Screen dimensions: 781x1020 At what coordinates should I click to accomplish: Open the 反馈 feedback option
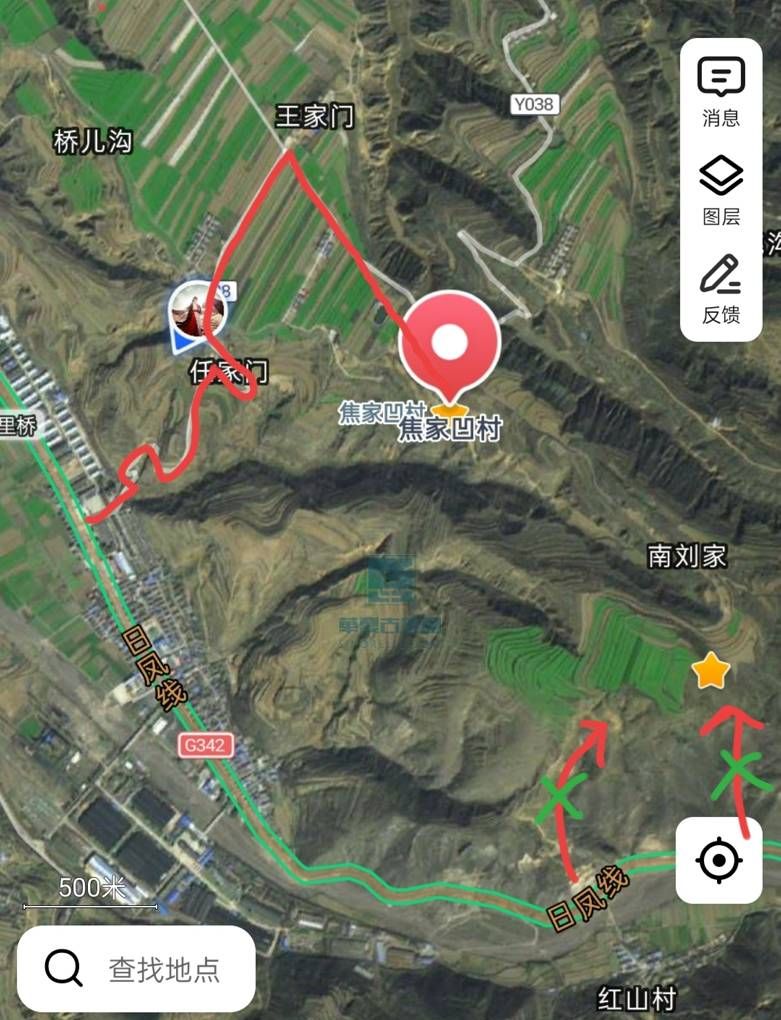[x=720, y=289]
